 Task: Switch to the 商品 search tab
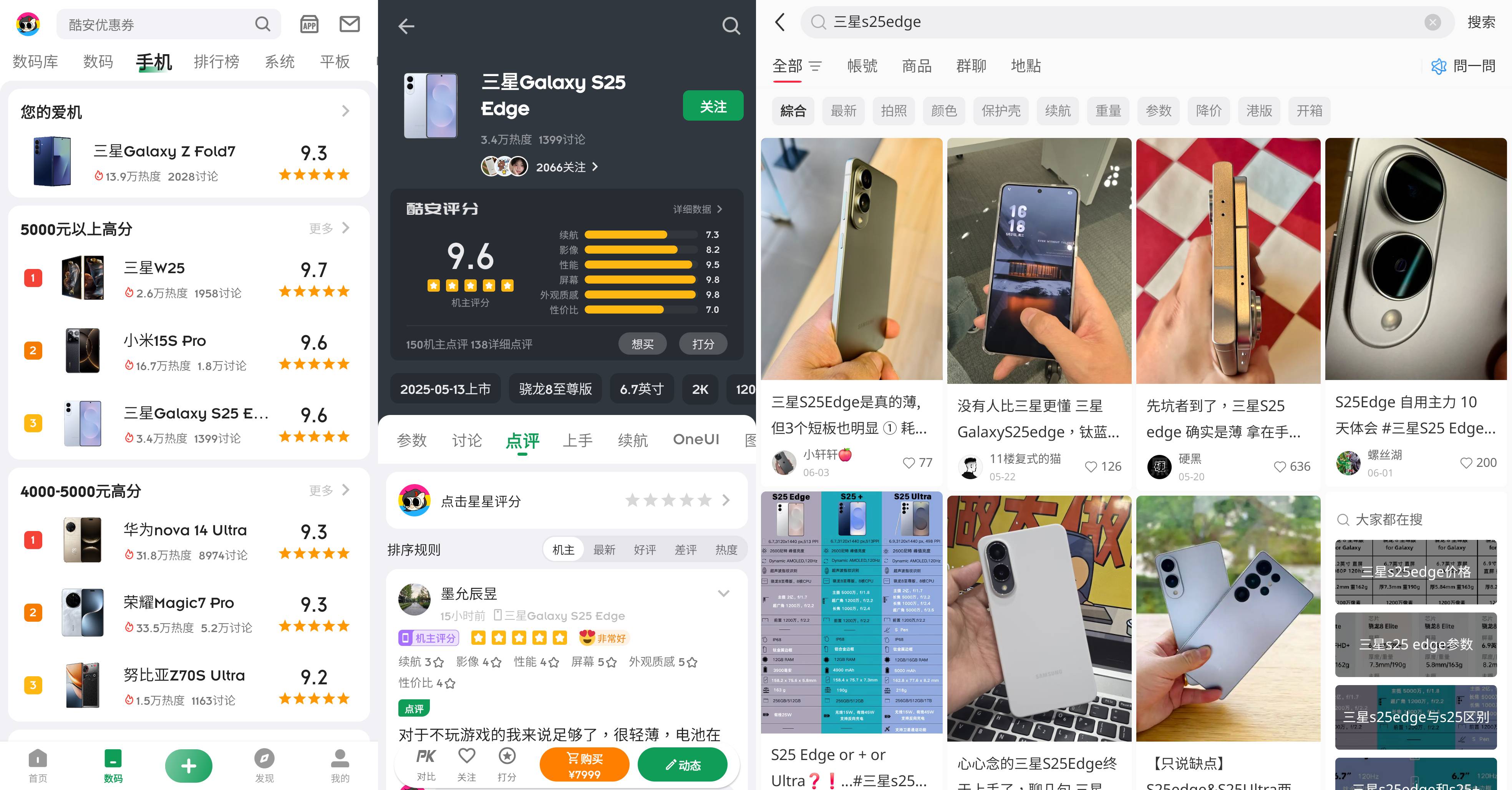tap(916, 66)
